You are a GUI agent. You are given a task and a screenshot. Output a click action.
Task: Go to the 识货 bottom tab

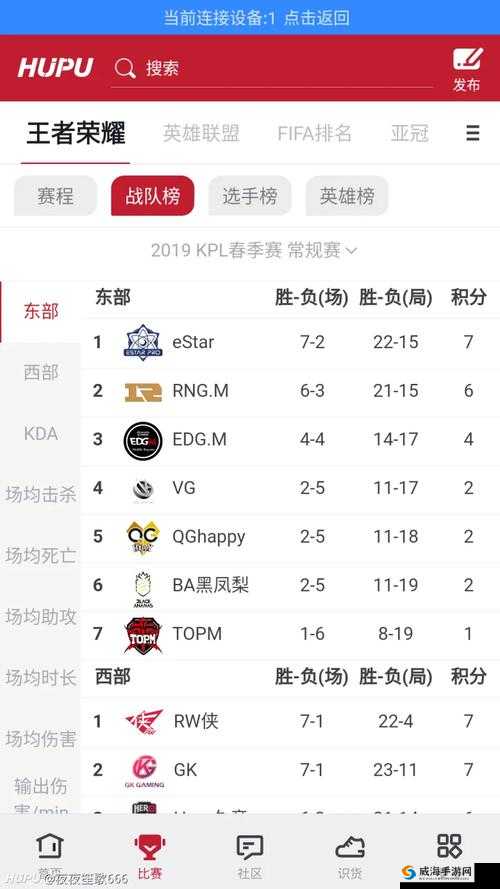pos(350,856)
